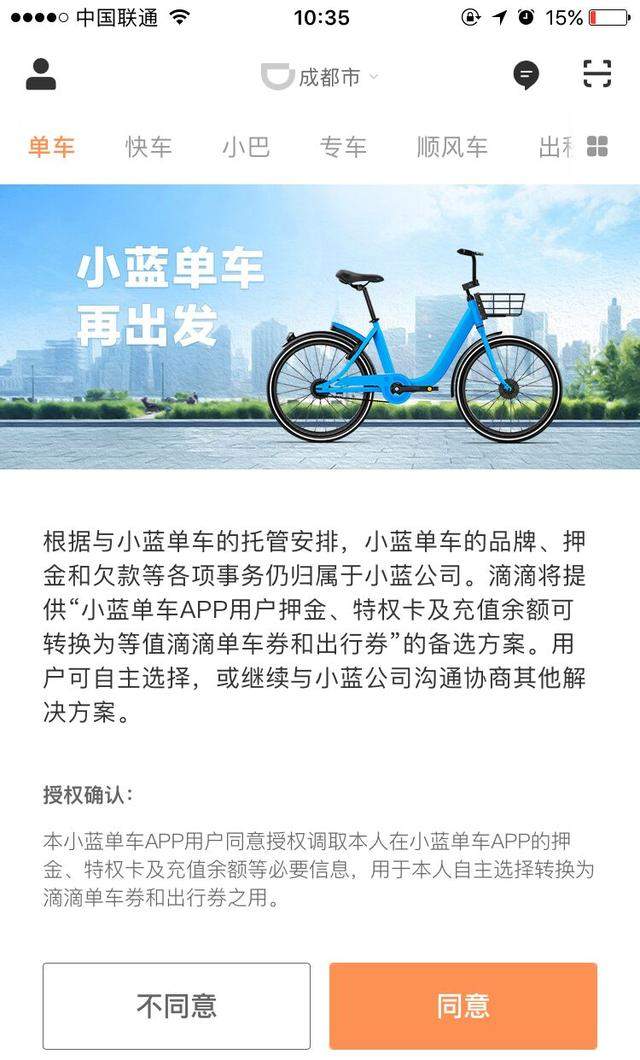
Task: Tap the 不同意 button
Action: (176, 1005)
